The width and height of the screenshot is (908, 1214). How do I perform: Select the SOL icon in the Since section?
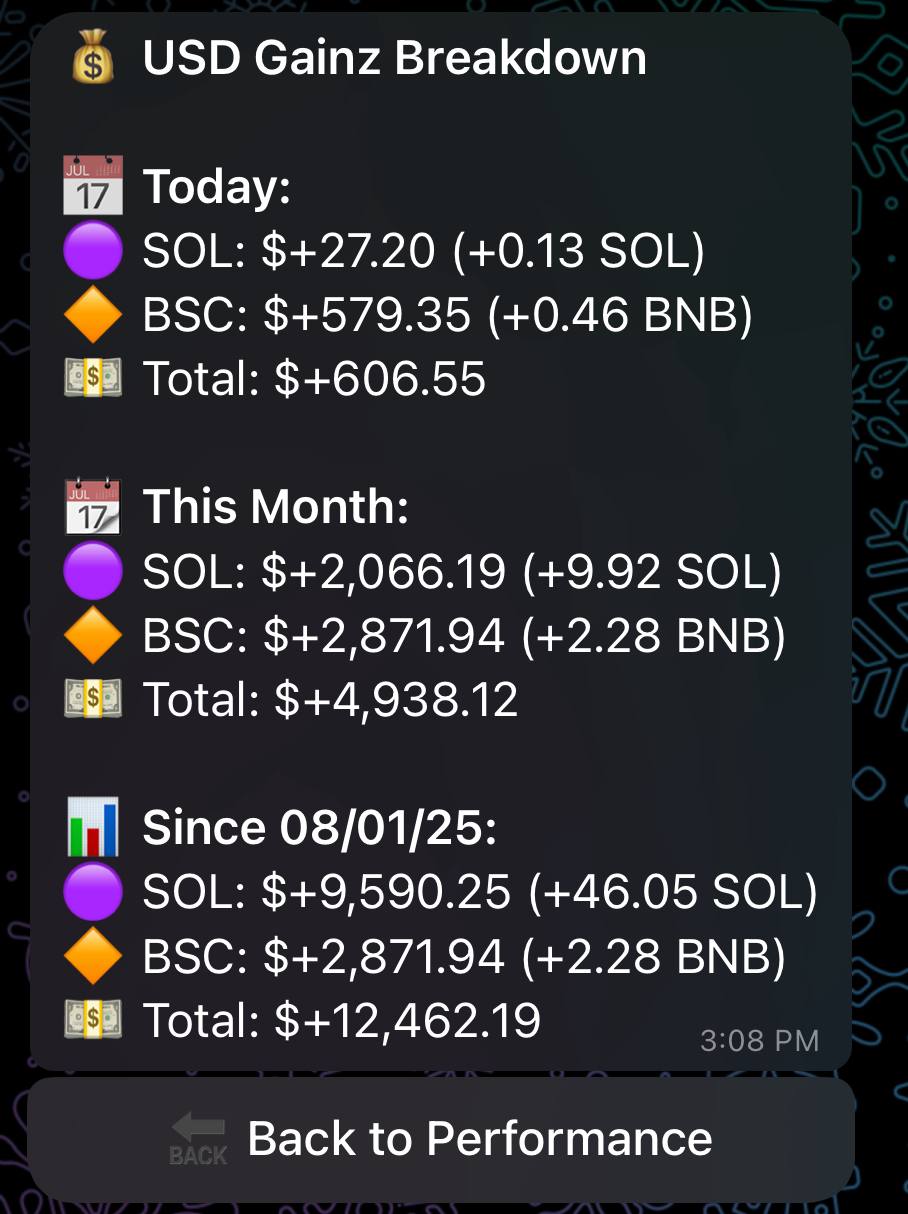click(x=92, y=891)
